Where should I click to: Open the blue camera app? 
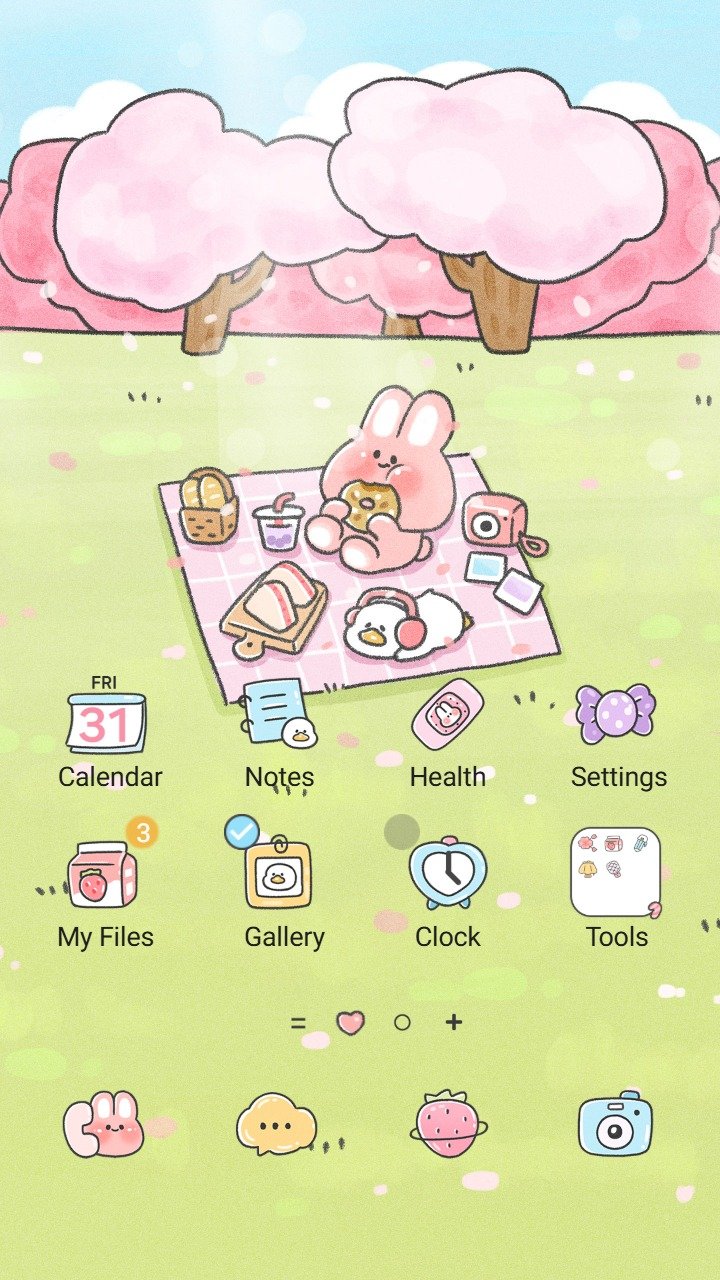point(615,1123)
